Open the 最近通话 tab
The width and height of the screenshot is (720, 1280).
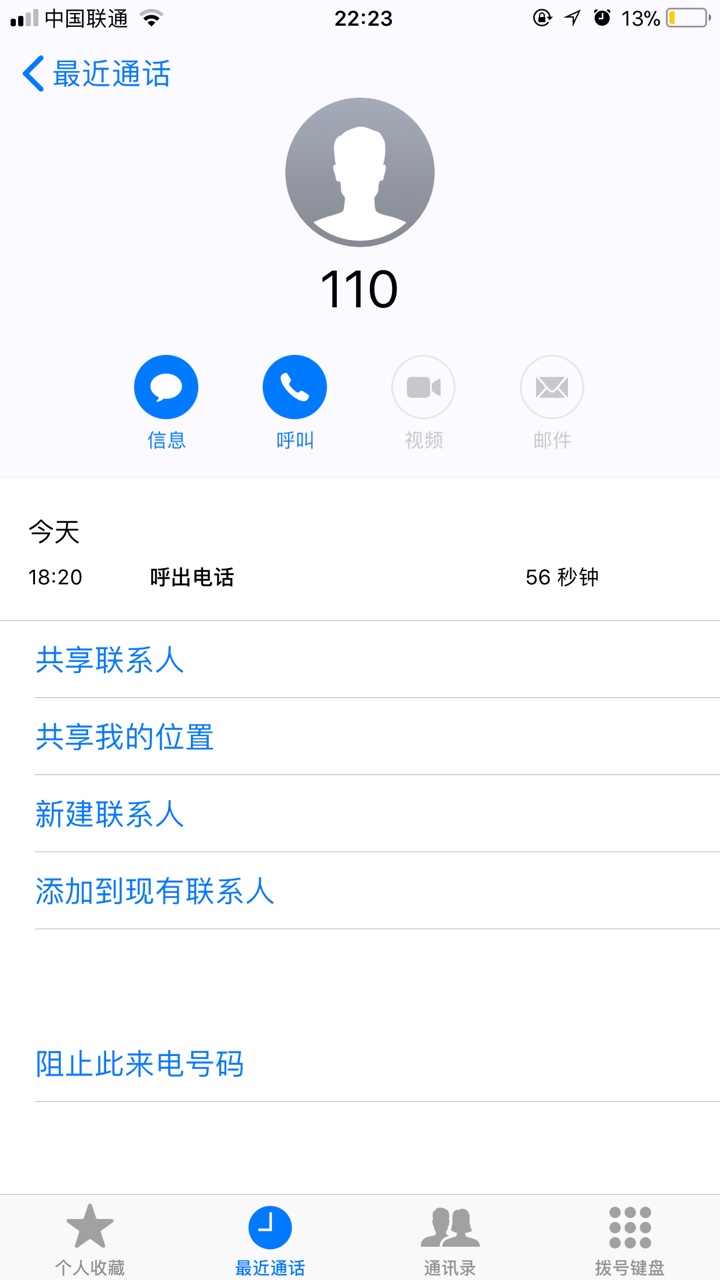tap(270, 1240)
